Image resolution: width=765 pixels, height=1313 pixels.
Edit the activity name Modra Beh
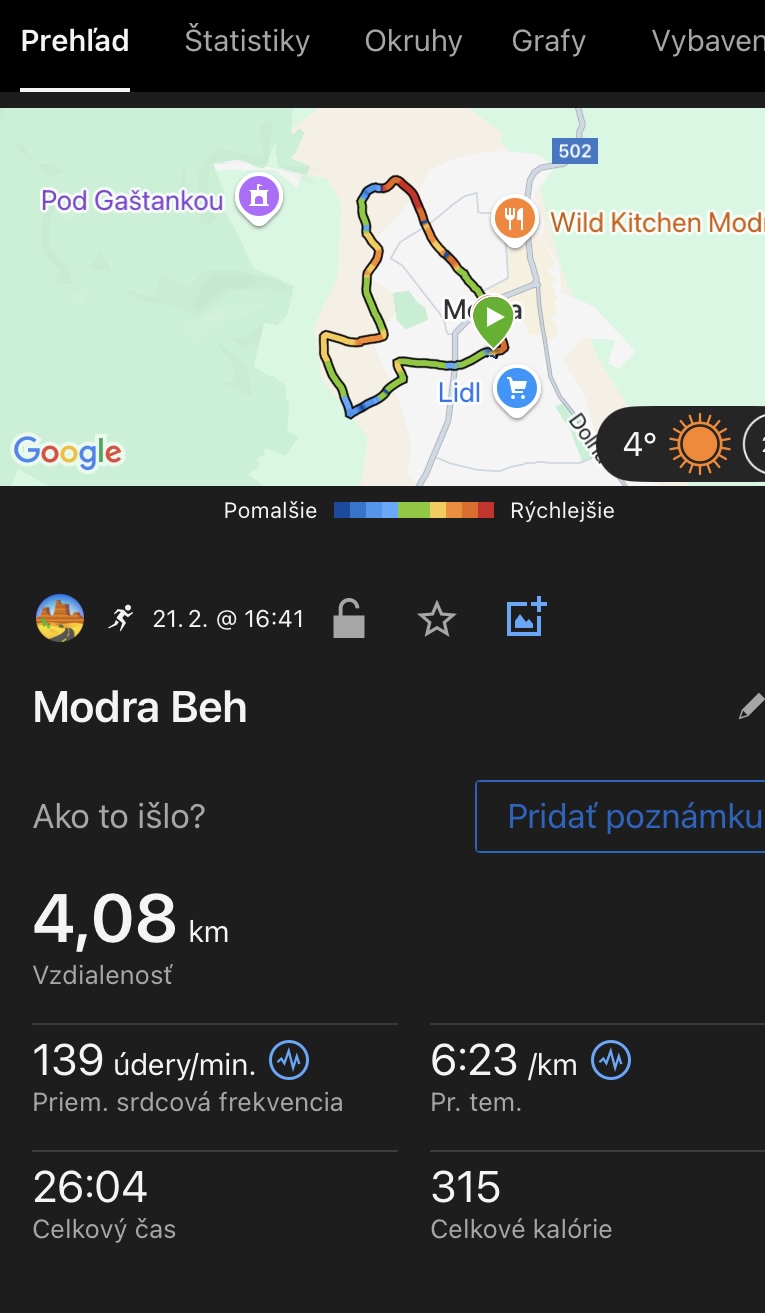[750, 706]
